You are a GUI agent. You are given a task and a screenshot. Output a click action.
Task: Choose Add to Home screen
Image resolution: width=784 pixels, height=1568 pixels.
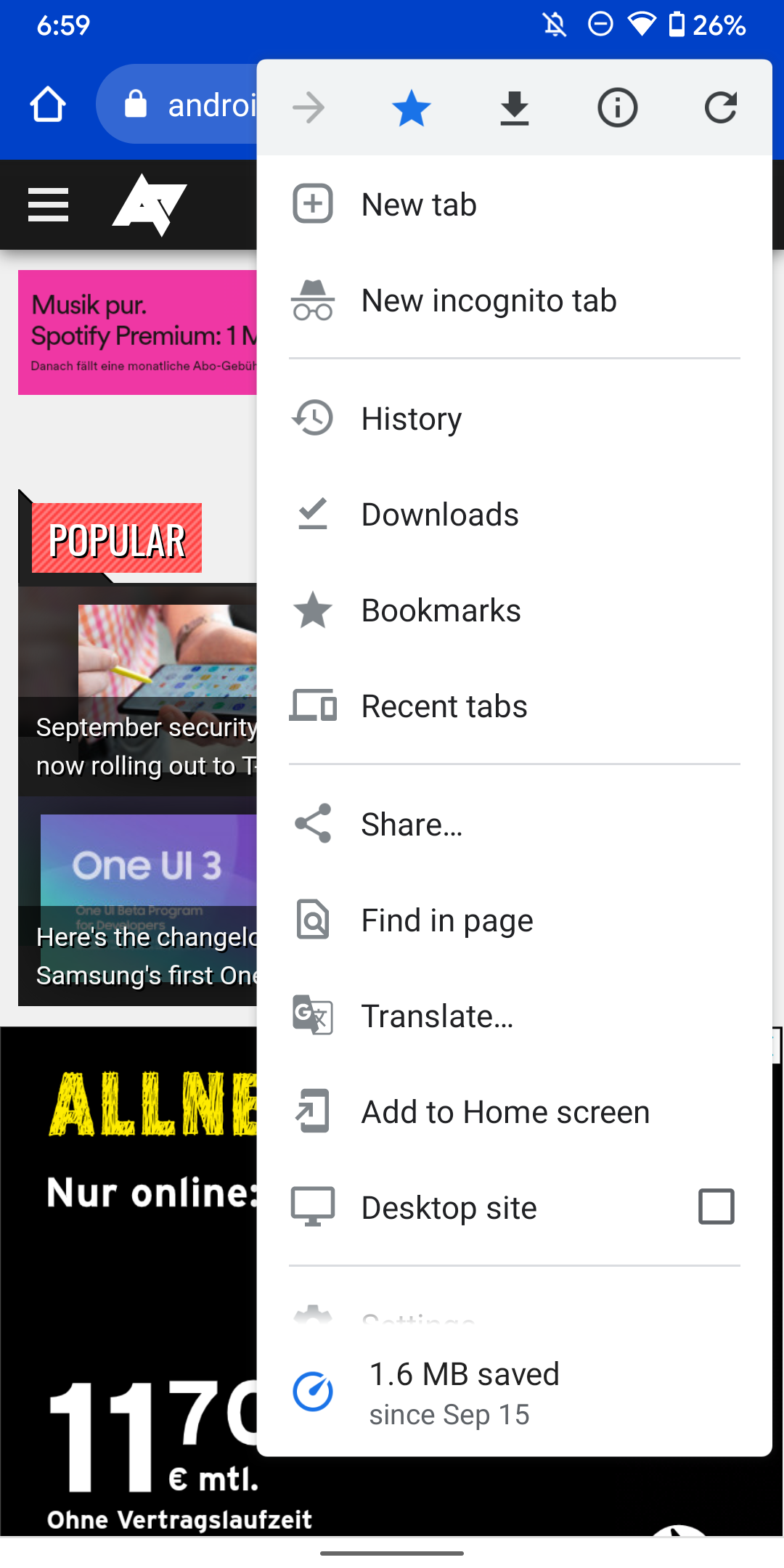pyautogui.click(x=514, y=1111)
